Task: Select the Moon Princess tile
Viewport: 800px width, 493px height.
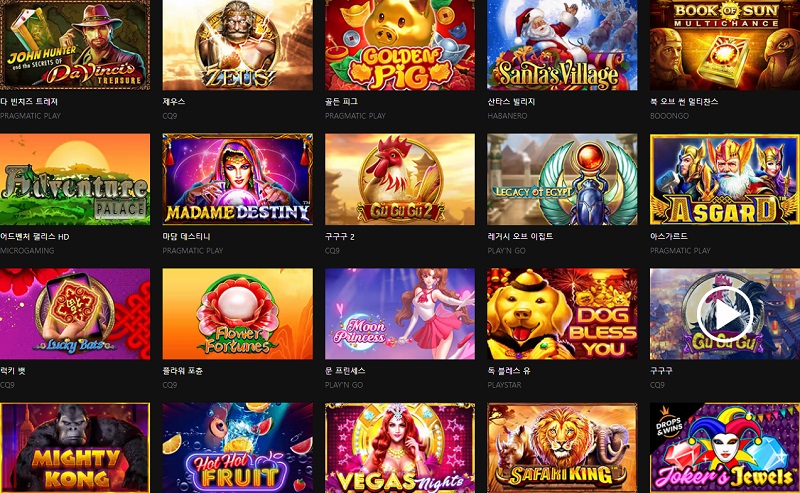Action: click(x=400, y=314)
